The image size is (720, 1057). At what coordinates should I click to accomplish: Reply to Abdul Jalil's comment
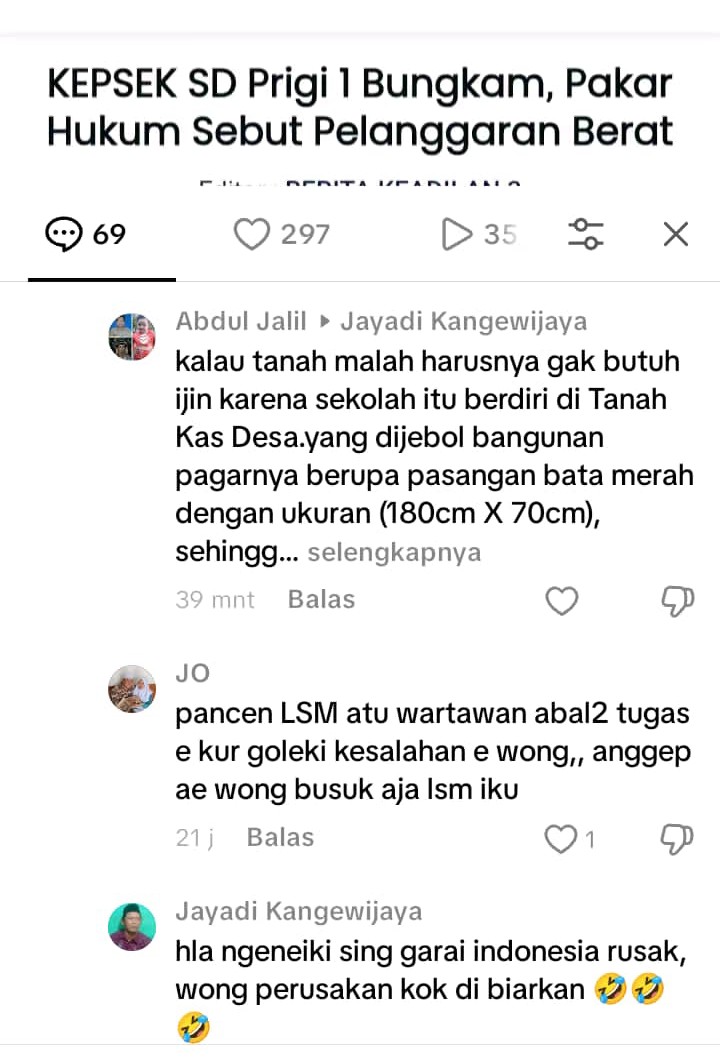(321, 600)
